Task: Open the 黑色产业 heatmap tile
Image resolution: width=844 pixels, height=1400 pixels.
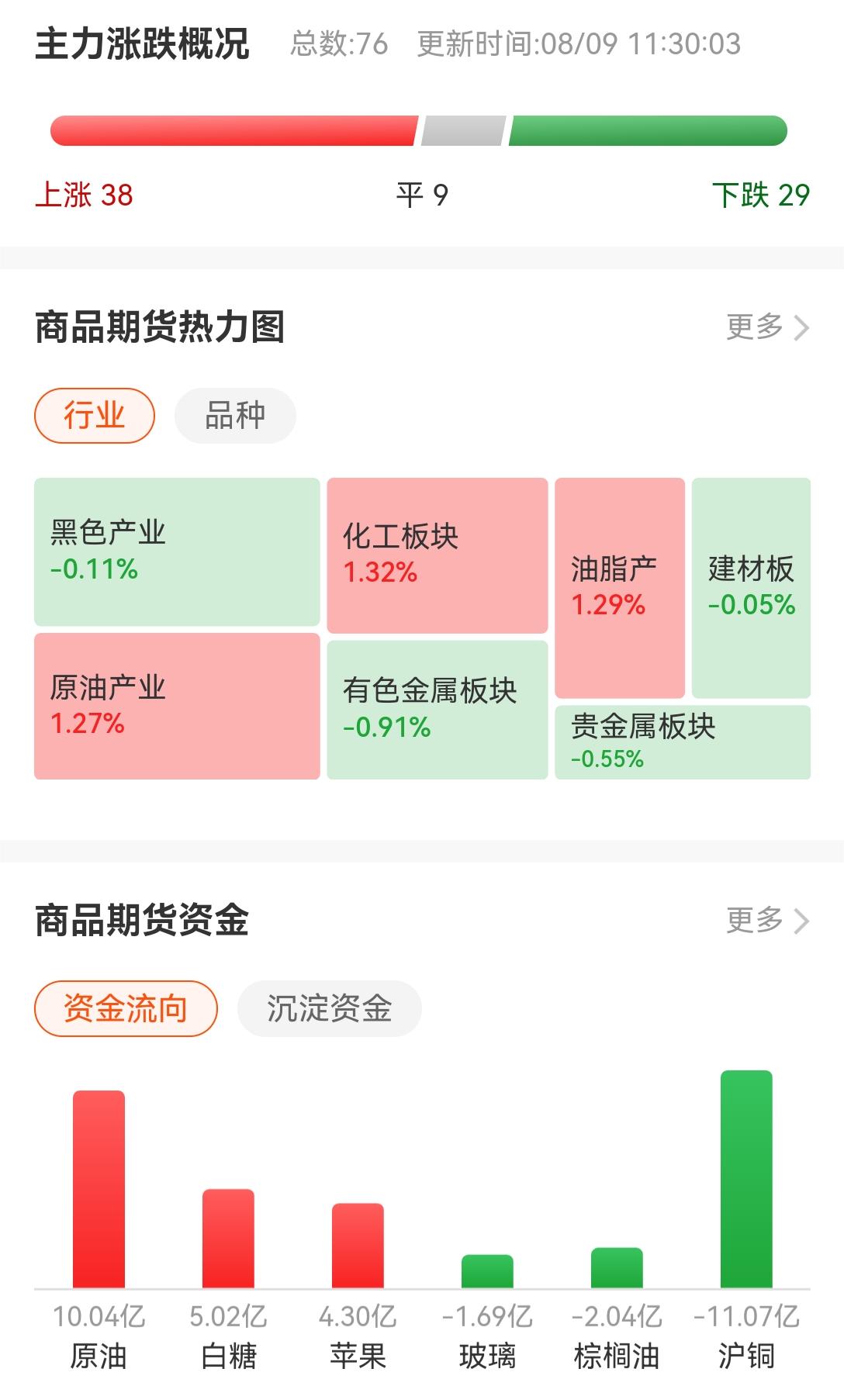Action: pos(177,551)
